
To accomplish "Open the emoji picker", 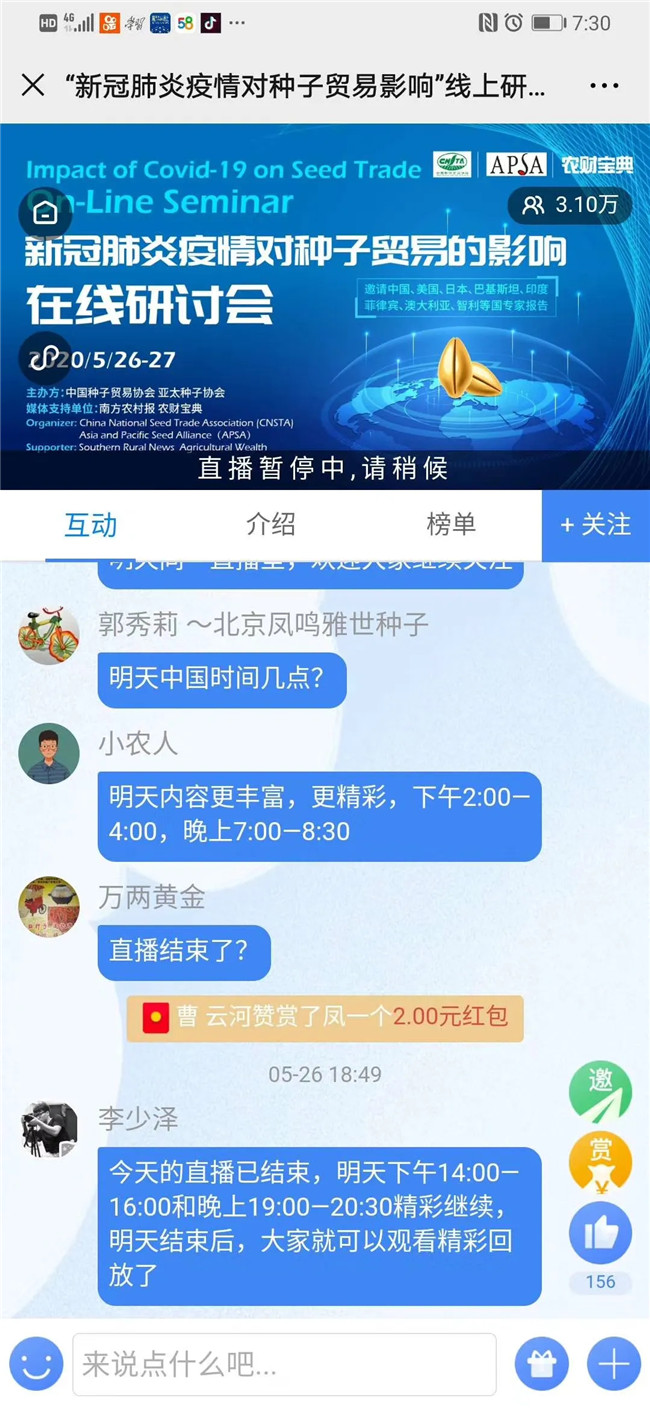I will tap(36, 1364).
